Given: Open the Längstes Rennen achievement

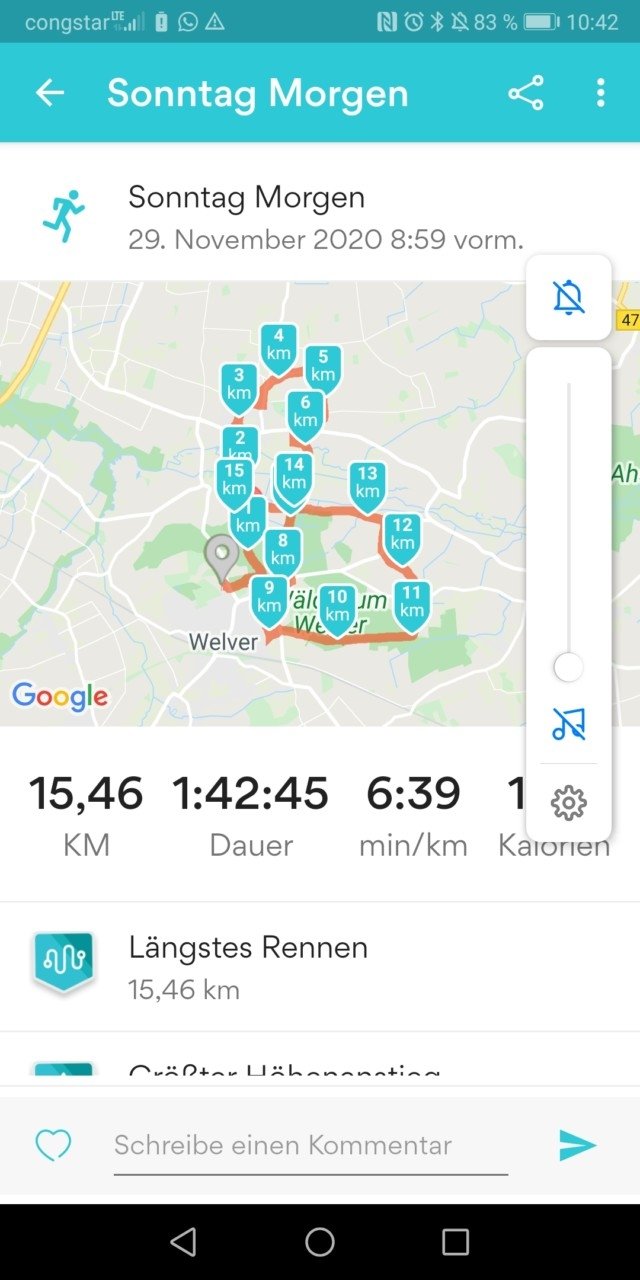Looking at the screenshot, I should [x=320, y=966].
